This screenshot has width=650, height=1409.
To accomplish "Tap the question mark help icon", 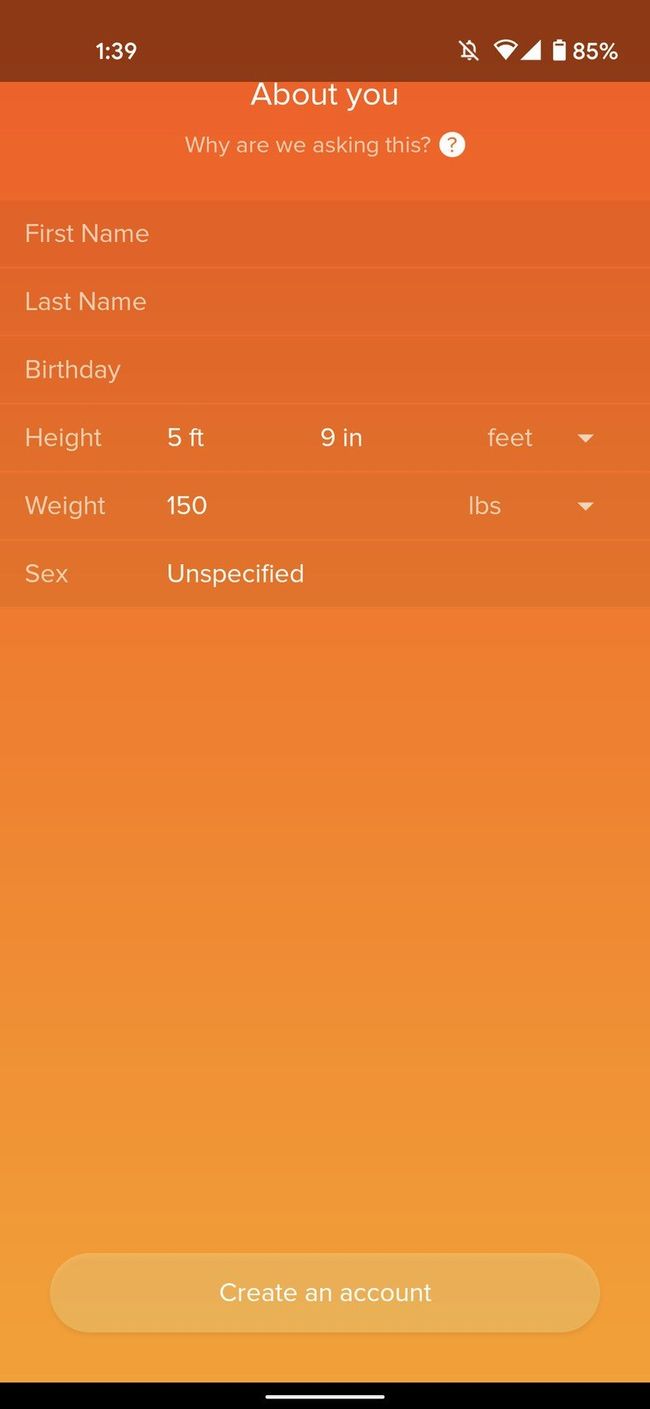I will [x=452, y=145].
